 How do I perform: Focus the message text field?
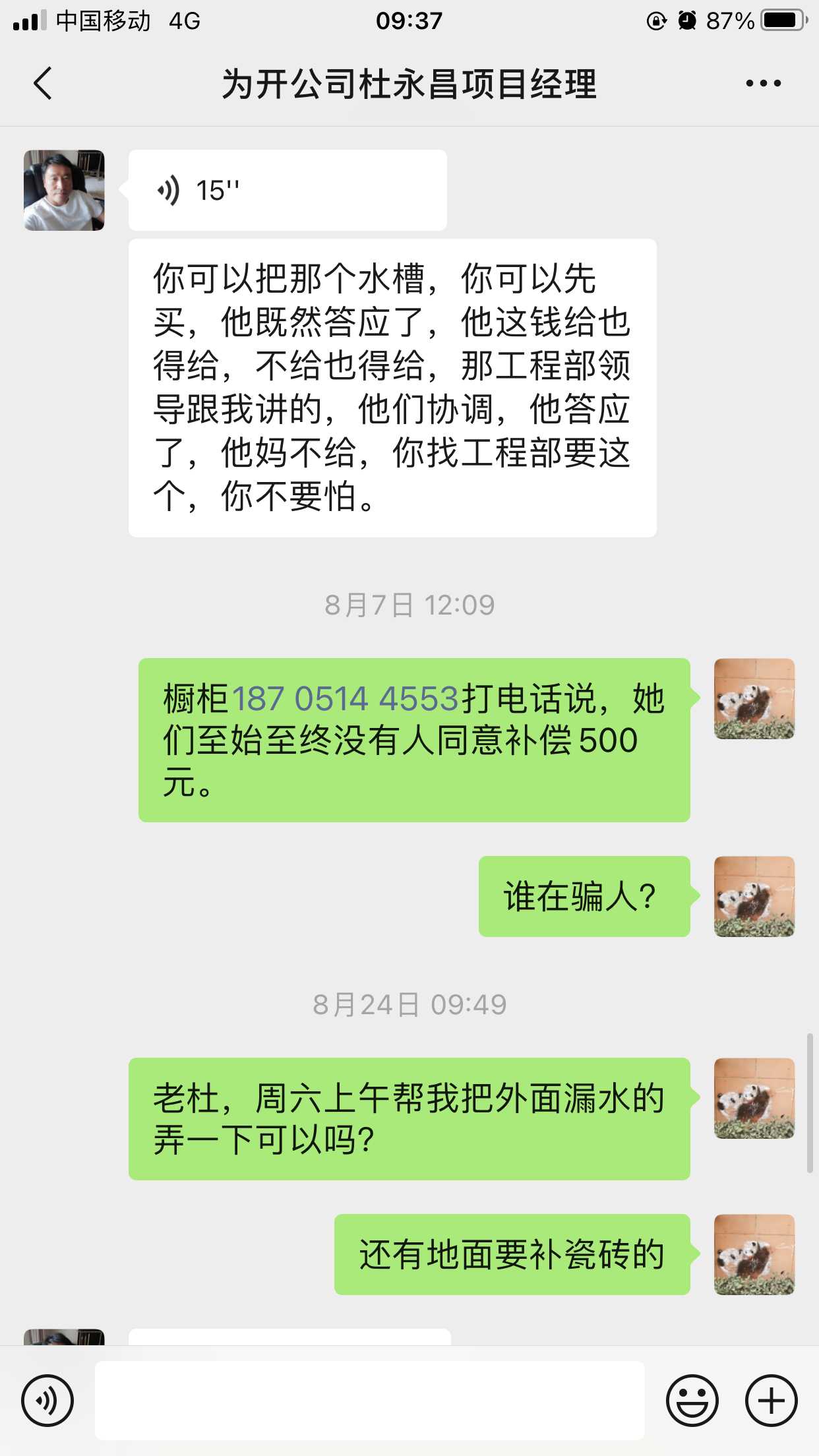click(x=369, y=1401)
